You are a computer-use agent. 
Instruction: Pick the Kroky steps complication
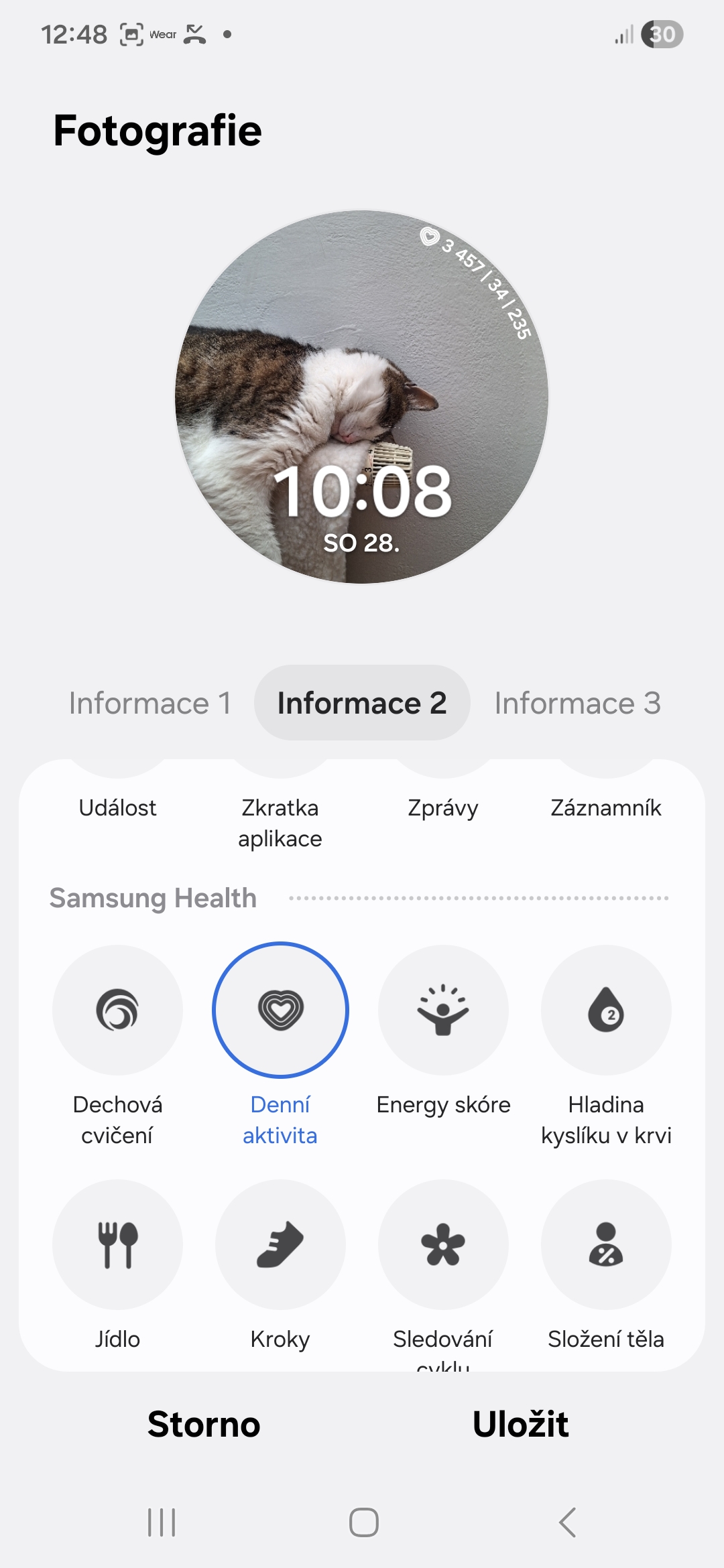[x=280, y=1244]
